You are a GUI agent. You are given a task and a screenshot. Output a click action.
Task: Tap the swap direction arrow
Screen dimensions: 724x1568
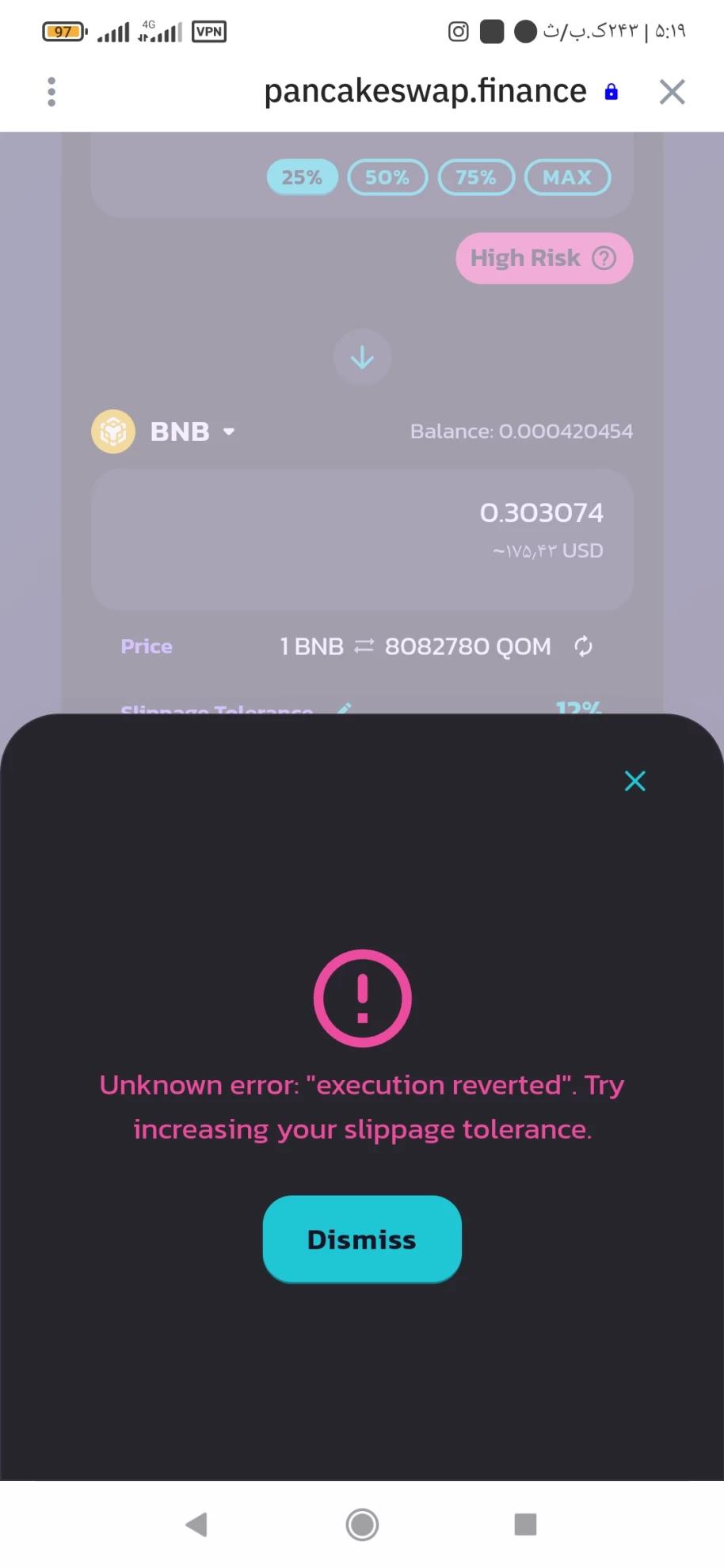[362, 357]
